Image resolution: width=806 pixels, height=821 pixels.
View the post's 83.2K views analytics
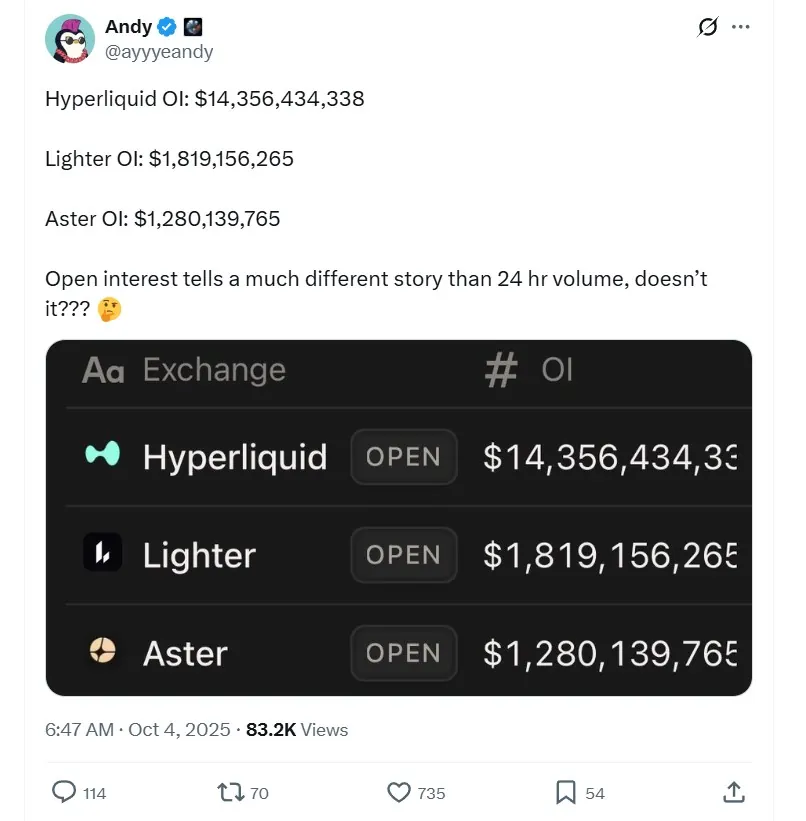[296, 730]
